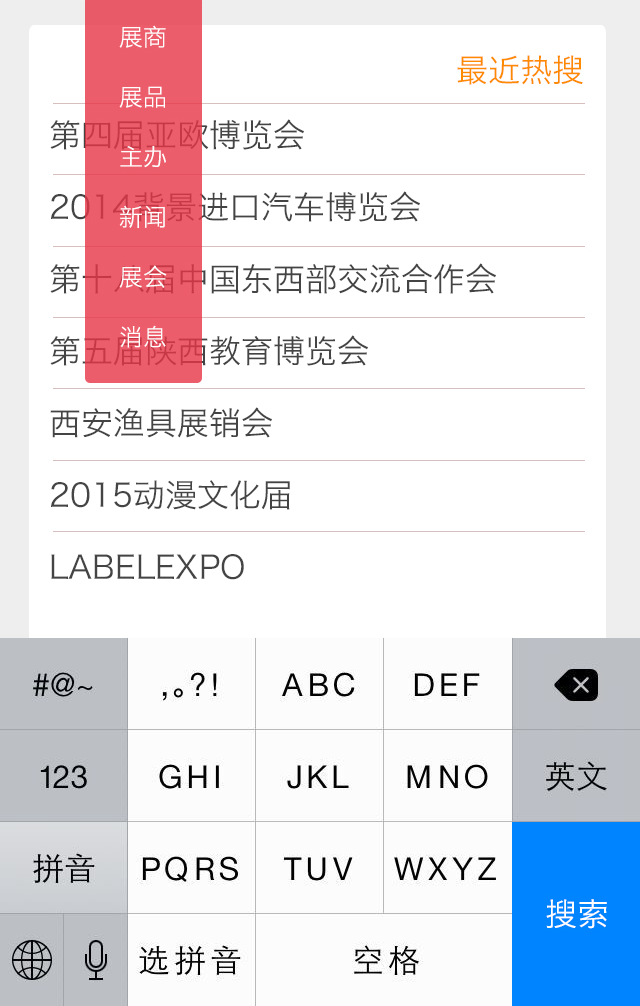
Task: Pick 消息 from the category dropdown
Action: [143, 337]
